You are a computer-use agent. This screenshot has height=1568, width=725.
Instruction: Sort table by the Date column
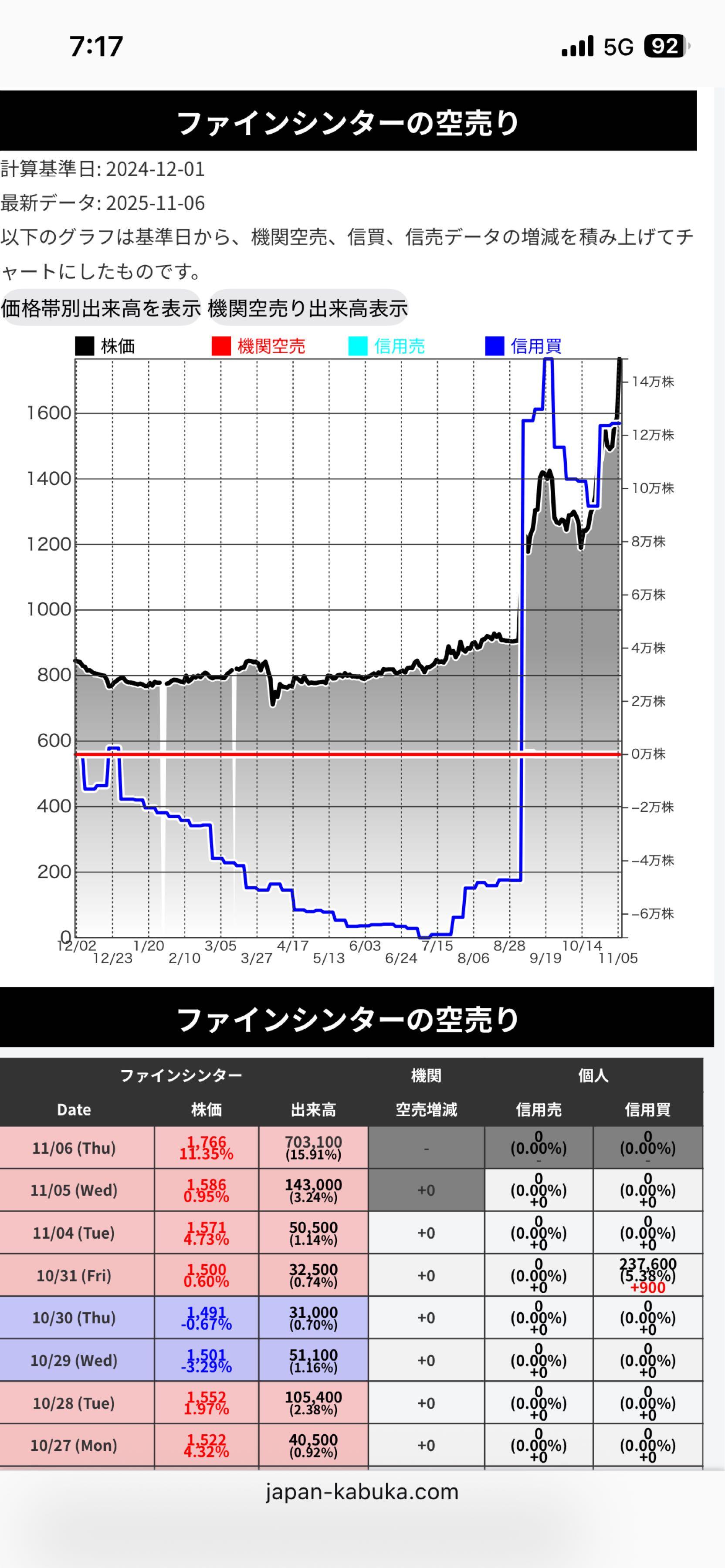pos(74,1109)
